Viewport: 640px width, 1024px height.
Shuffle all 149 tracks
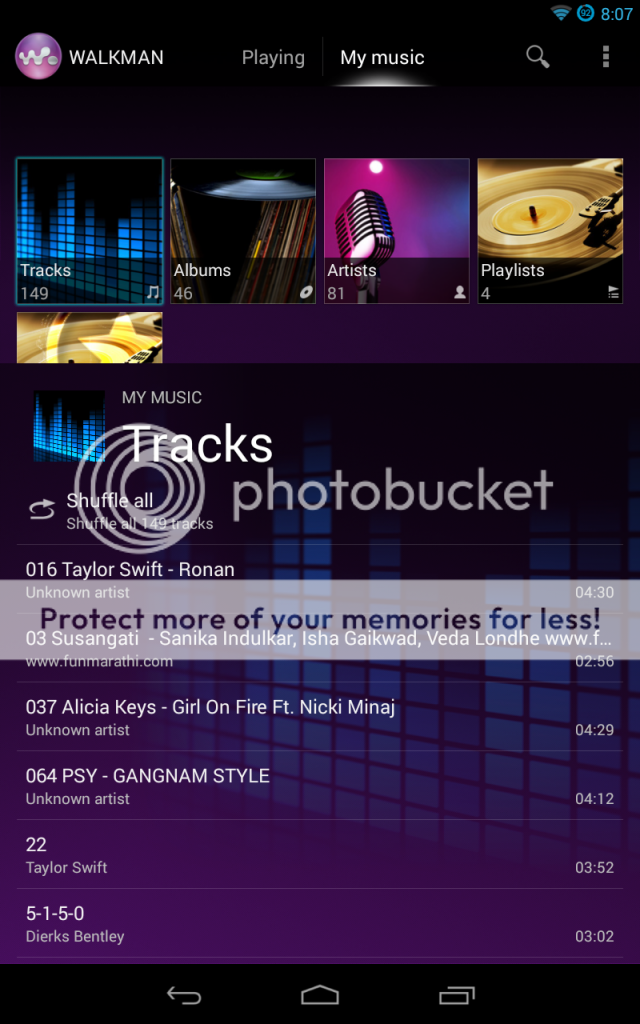(x=319, y=511)
